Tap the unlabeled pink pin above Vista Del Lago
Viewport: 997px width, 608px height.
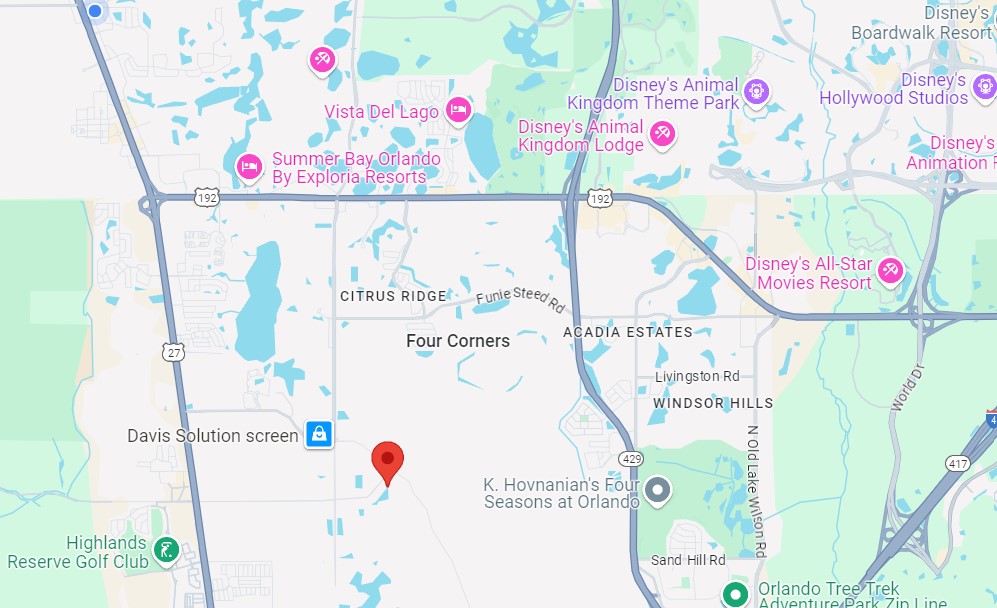[322, 59]
